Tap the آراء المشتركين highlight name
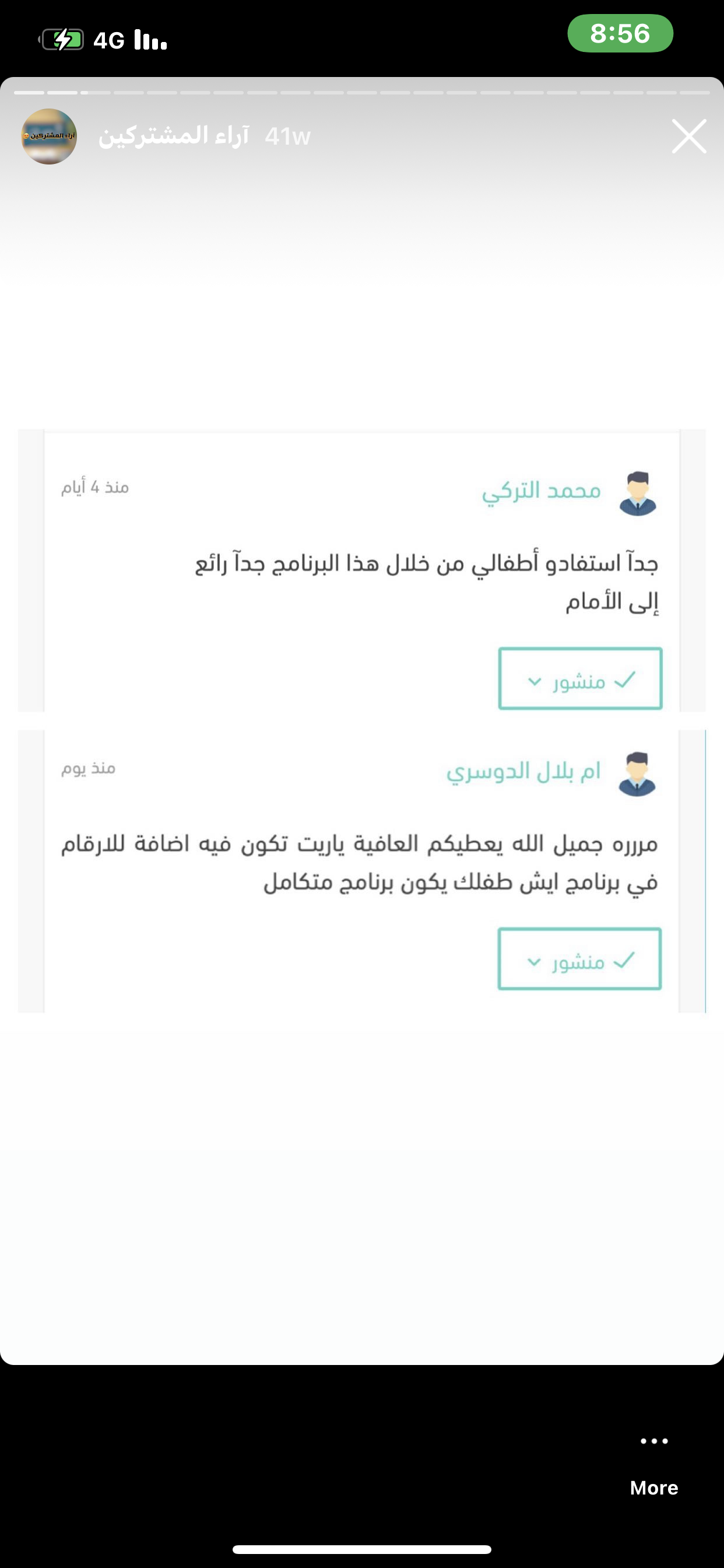Screen dimensions: 724x1568 point(173,136)
